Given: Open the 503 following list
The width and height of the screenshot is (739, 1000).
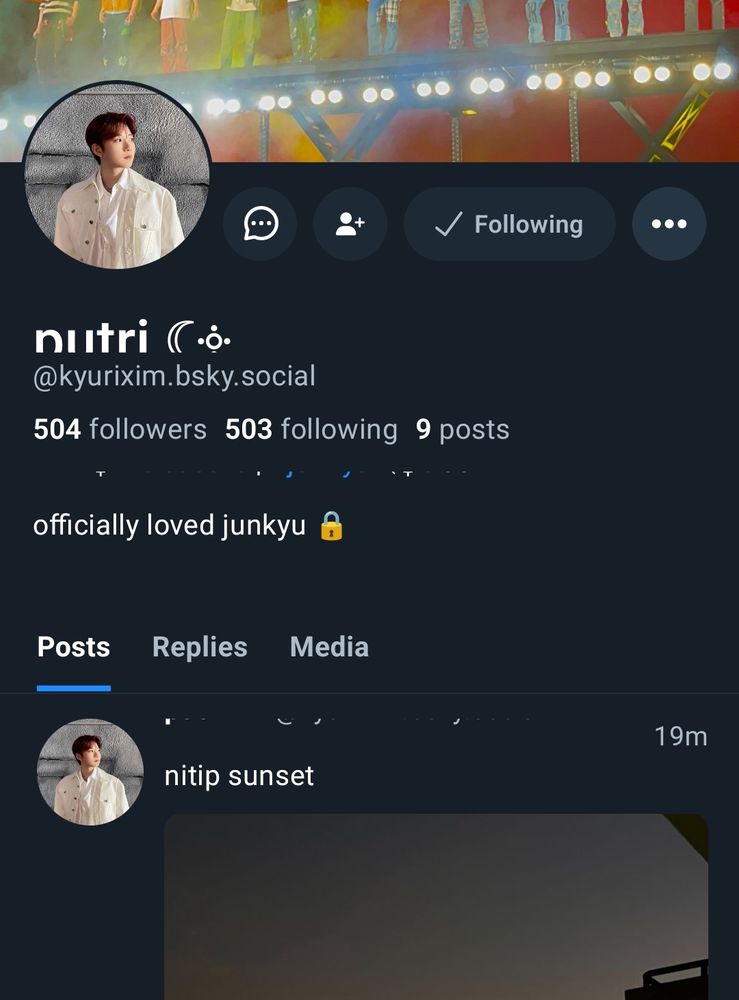Looking at the screenshot, I should (x=311, y=430).
